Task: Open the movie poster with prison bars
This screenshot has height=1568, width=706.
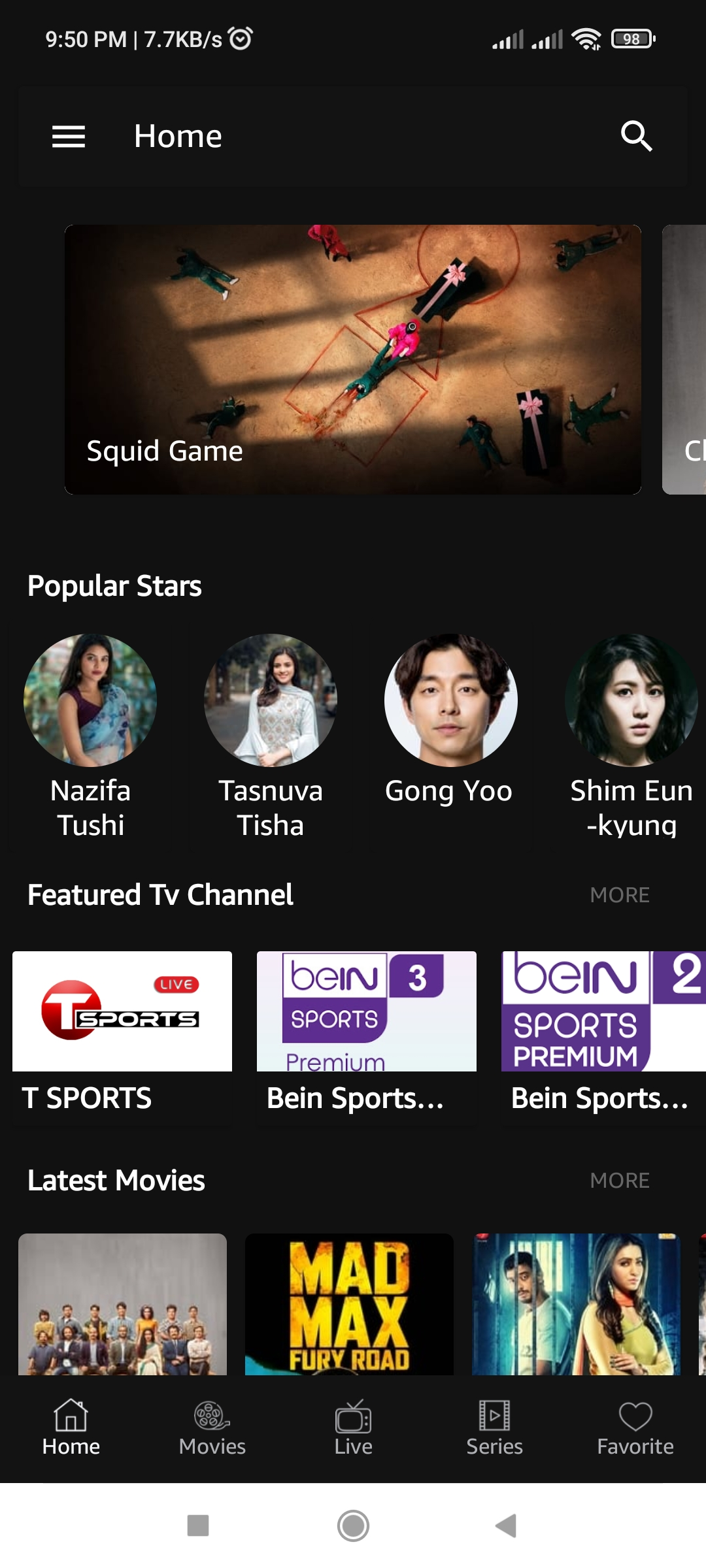Action: click(x=577, y=1304)
